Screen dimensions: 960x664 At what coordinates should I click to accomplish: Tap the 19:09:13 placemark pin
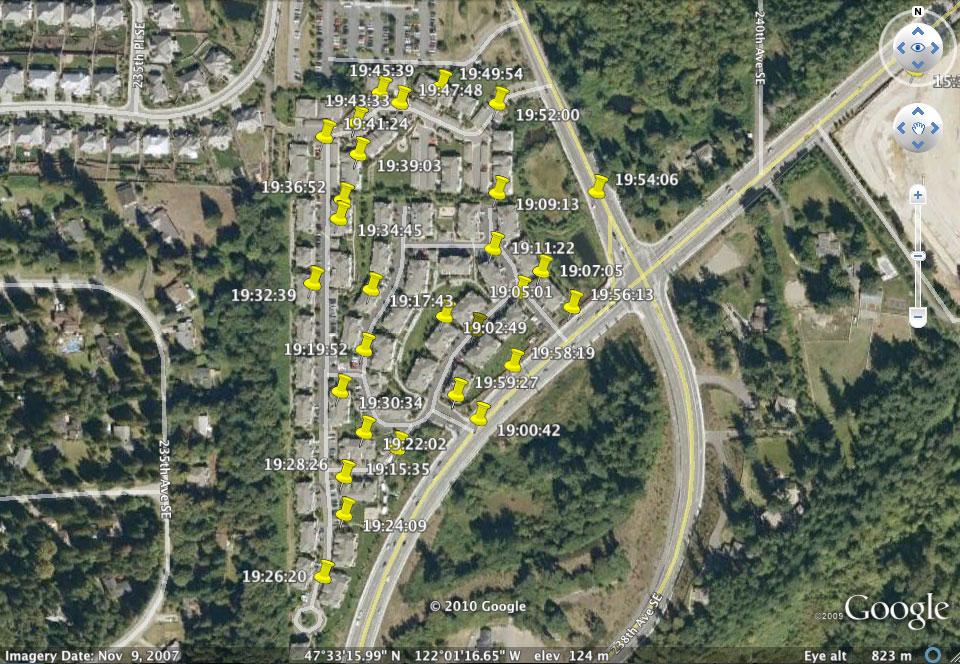(499, 187)
